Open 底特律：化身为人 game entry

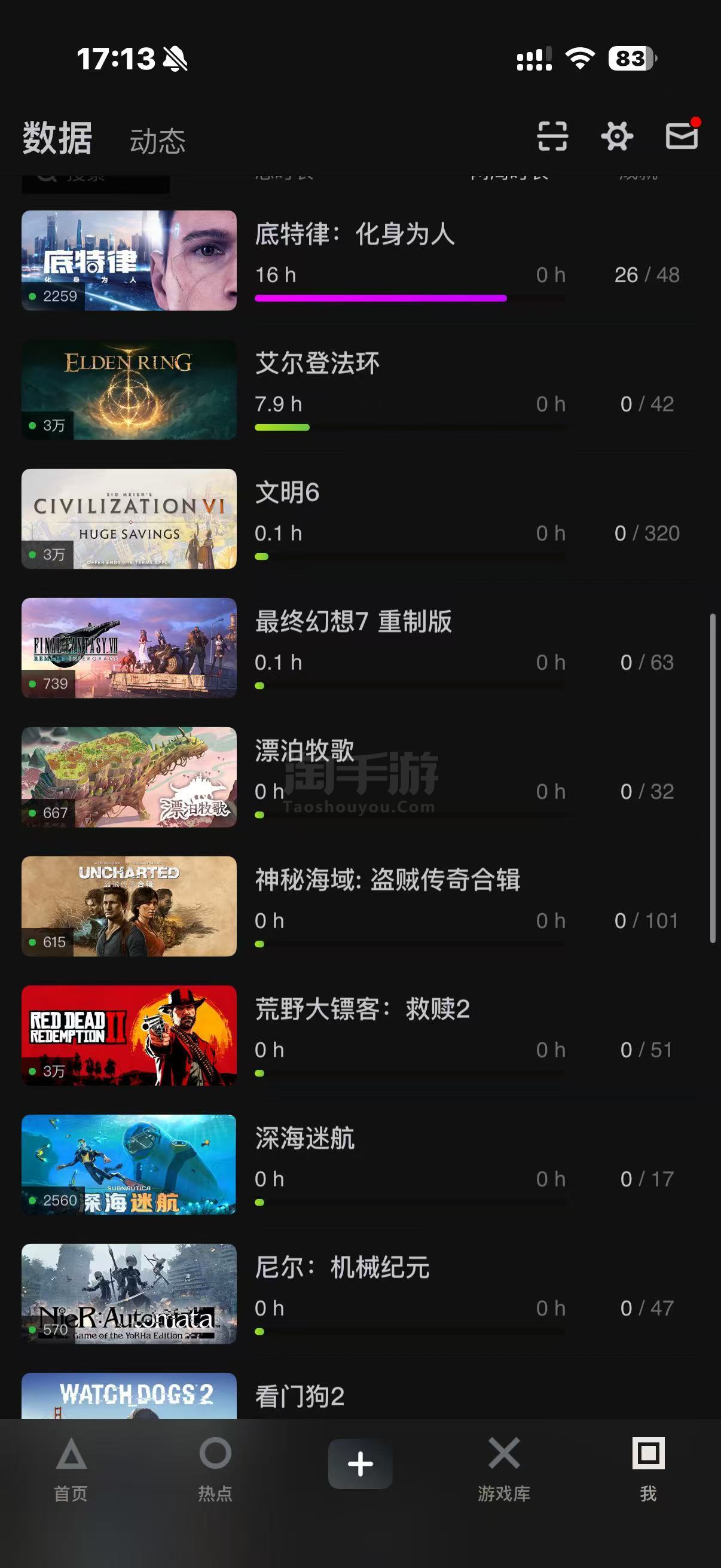click(x=354, y=234)
